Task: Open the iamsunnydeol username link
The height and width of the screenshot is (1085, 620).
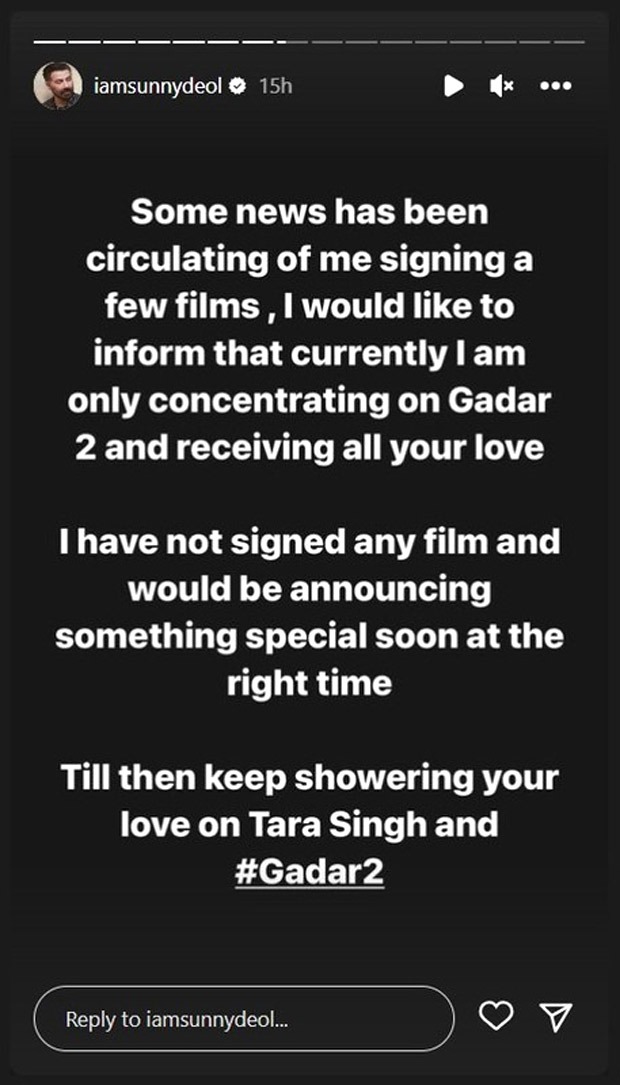Action: coord(162,86)
